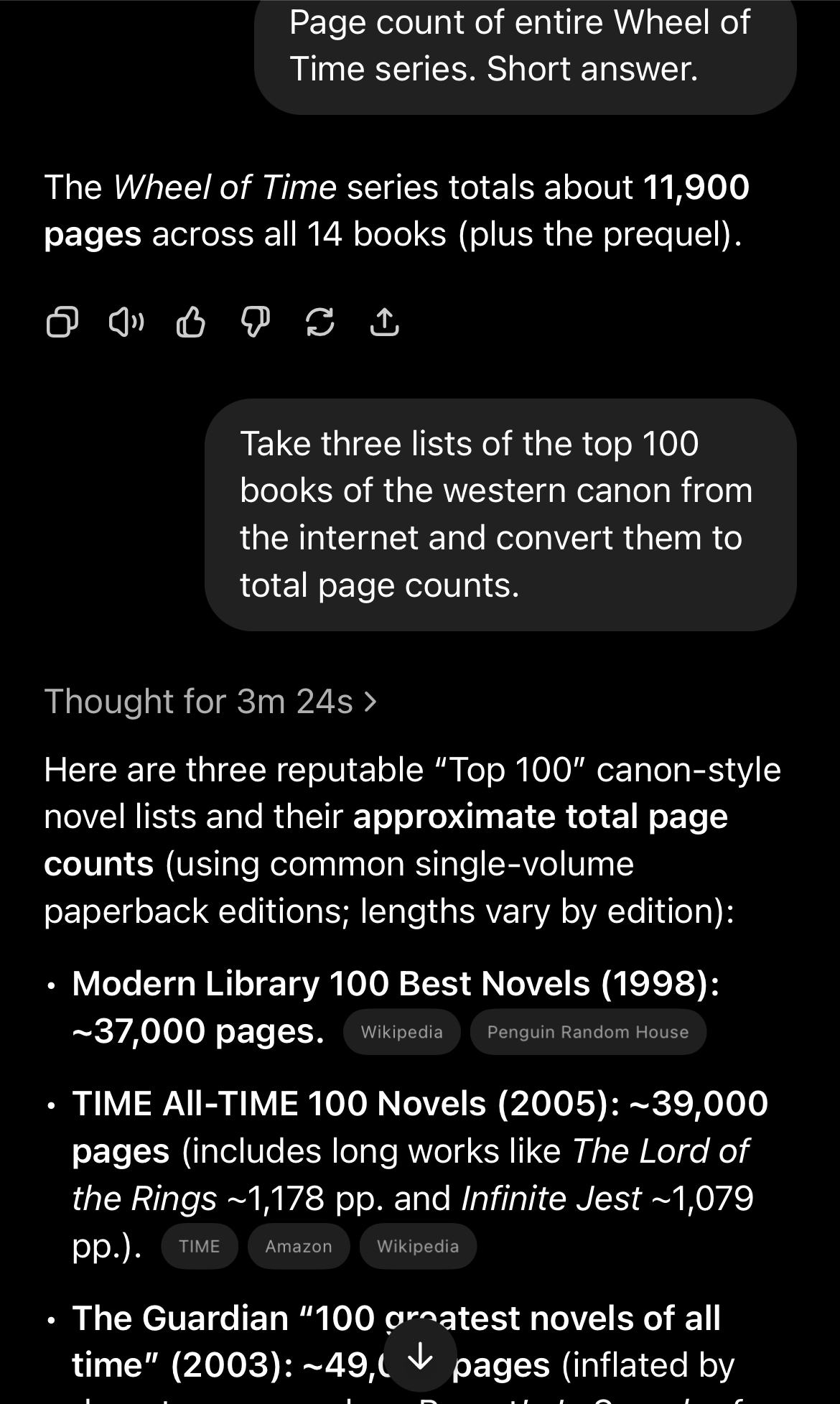Open the Penguin Random House source chip
Image resolution: width=840 pixels, height=1404 pixels.
pos(588,1032)
